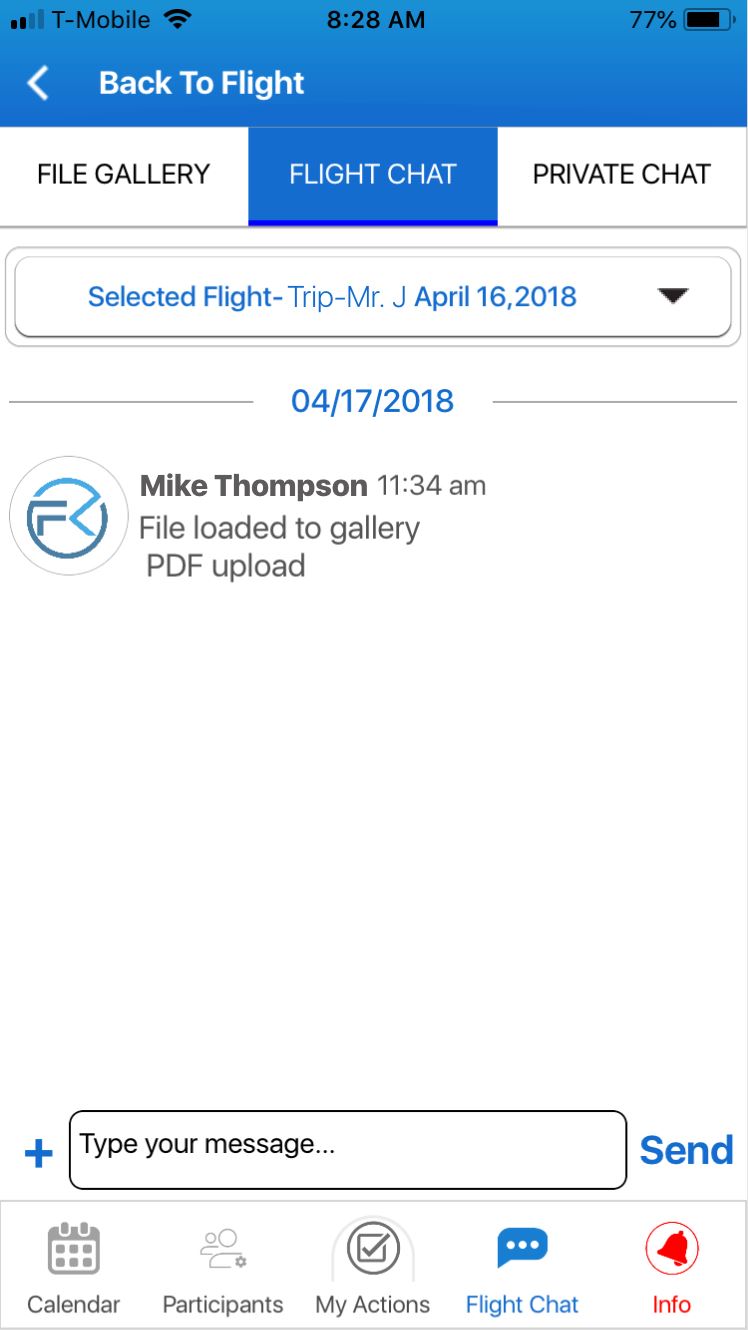Screen dimensions: 748x1330
Task: Open My Actions
Action: pyautogui.click(x=373, y=1266)
